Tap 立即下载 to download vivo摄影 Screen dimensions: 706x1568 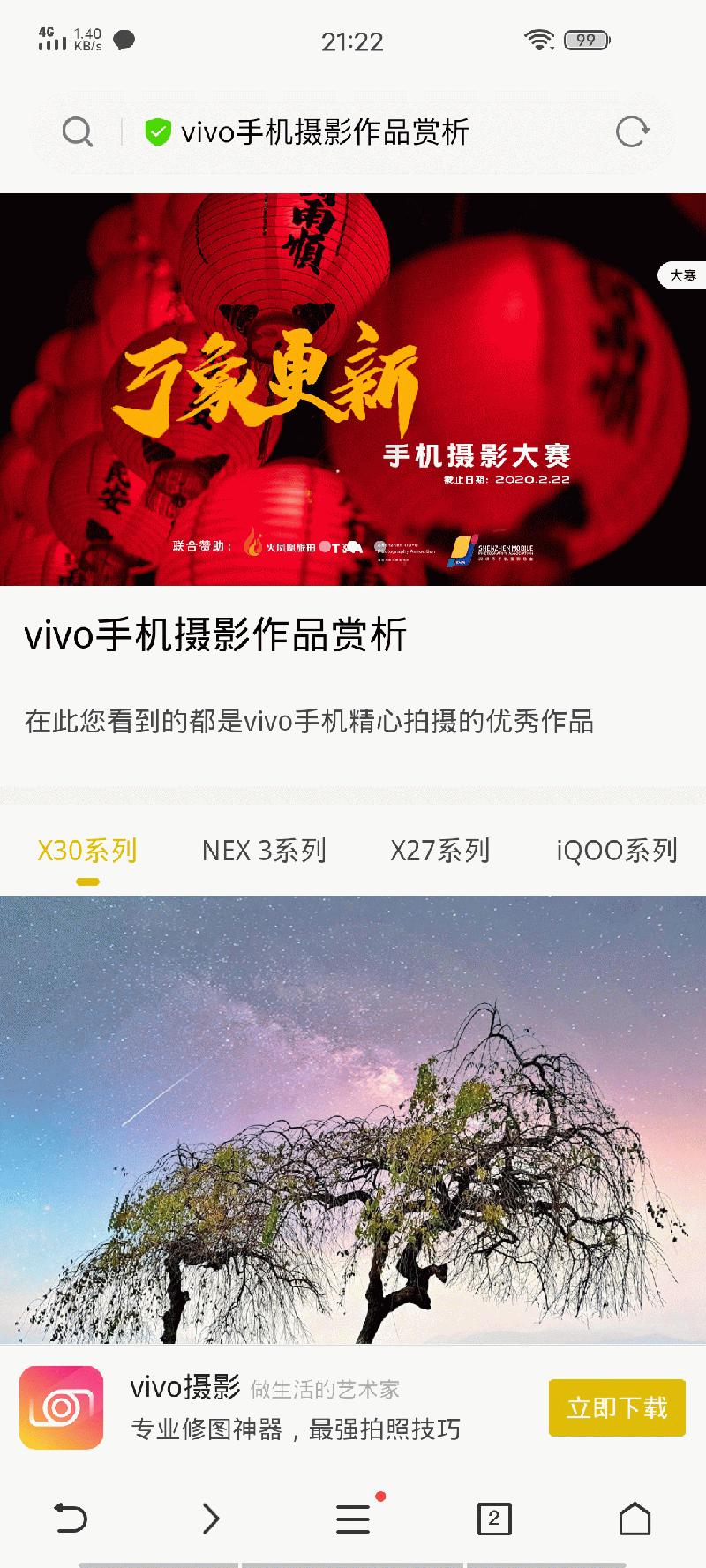[617, 1407]
